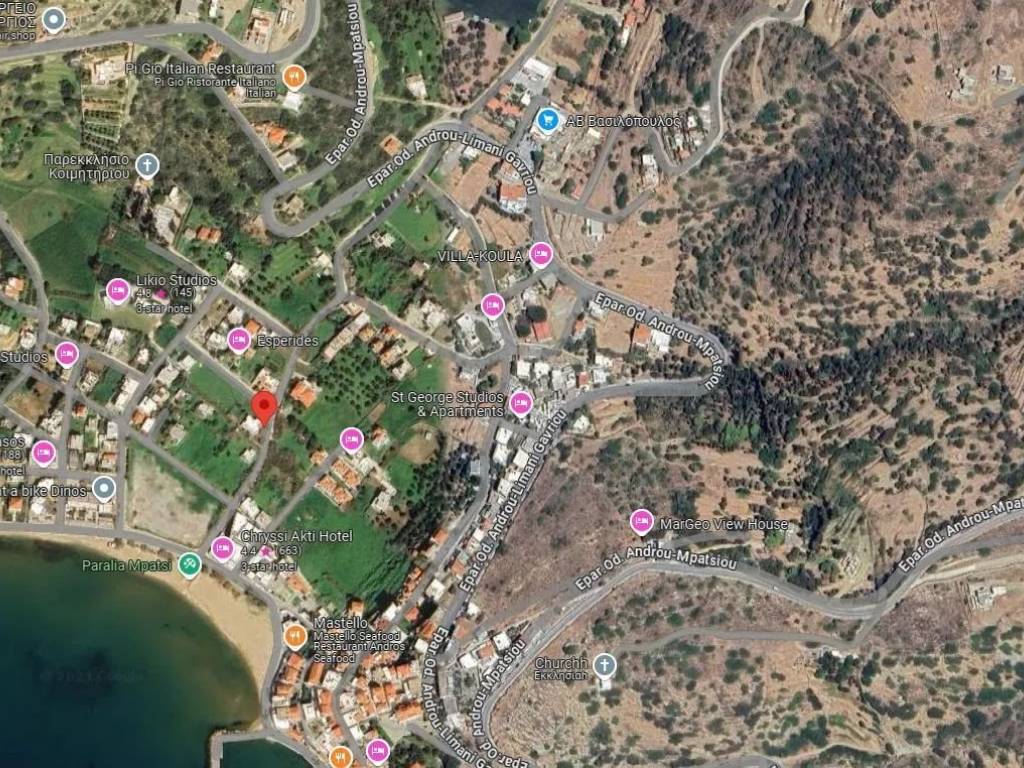Tap the MarGeo View House pin

(x=642, y=522)
